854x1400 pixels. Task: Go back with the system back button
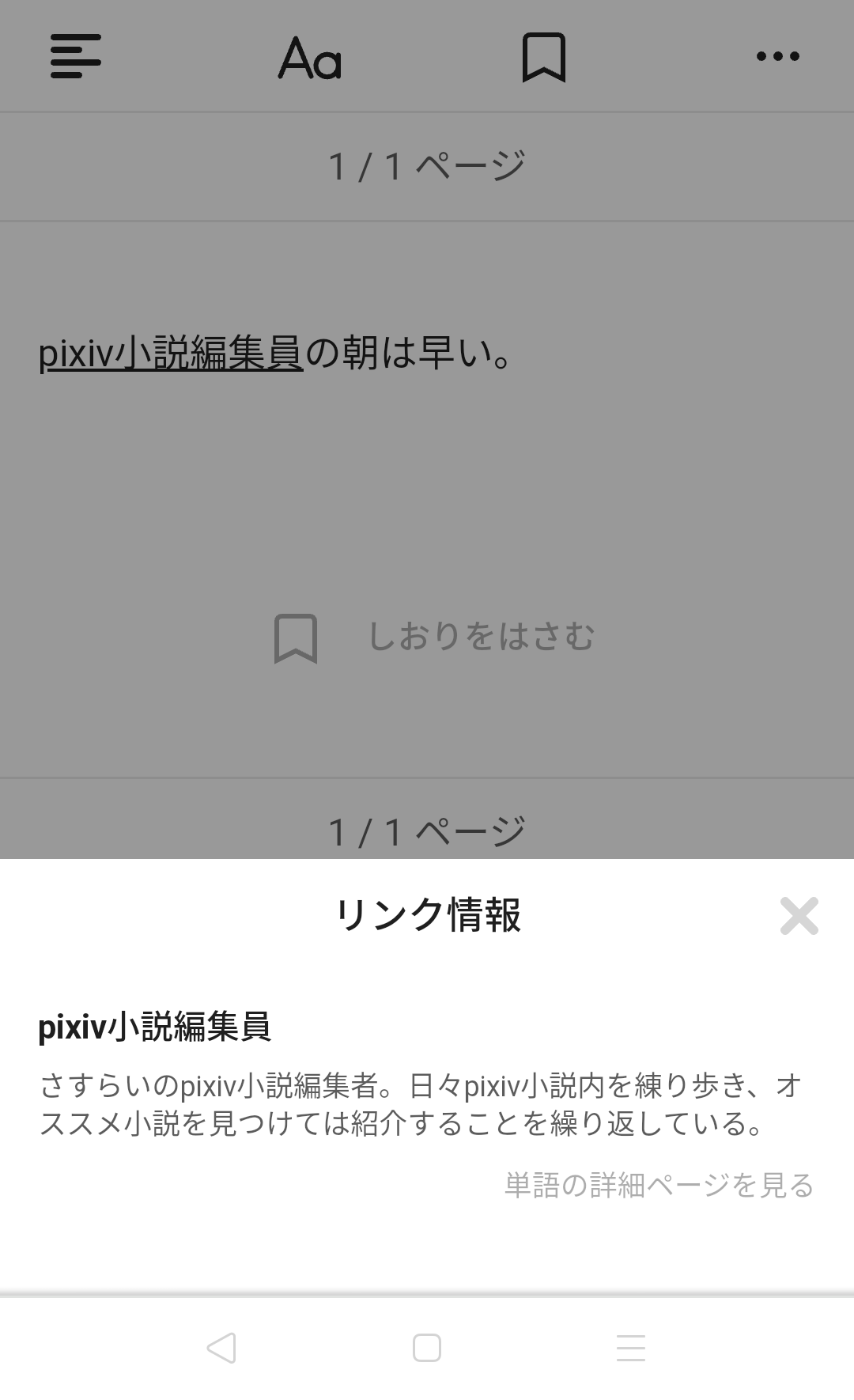[221, 1348]
